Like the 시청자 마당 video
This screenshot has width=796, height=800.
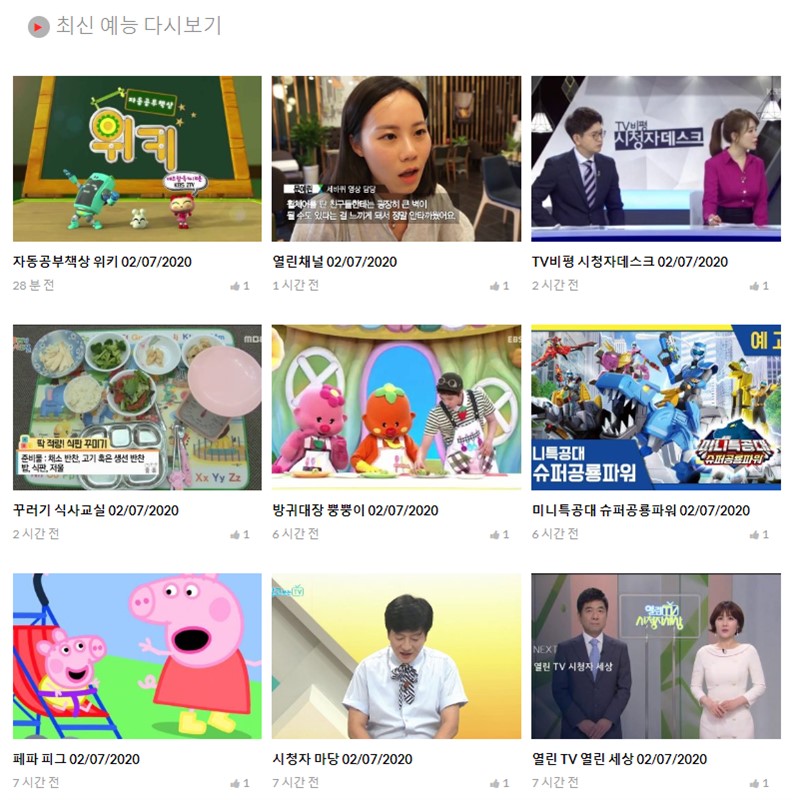[498, 784]
